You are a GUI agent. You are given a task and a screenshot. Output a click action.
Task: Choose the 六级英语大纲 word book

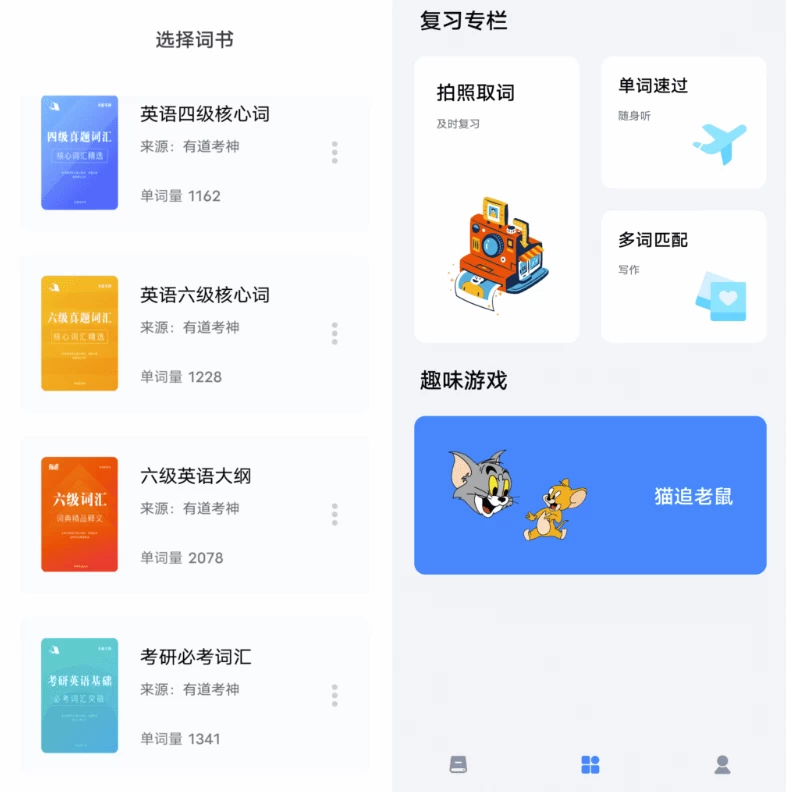(195, 476)
